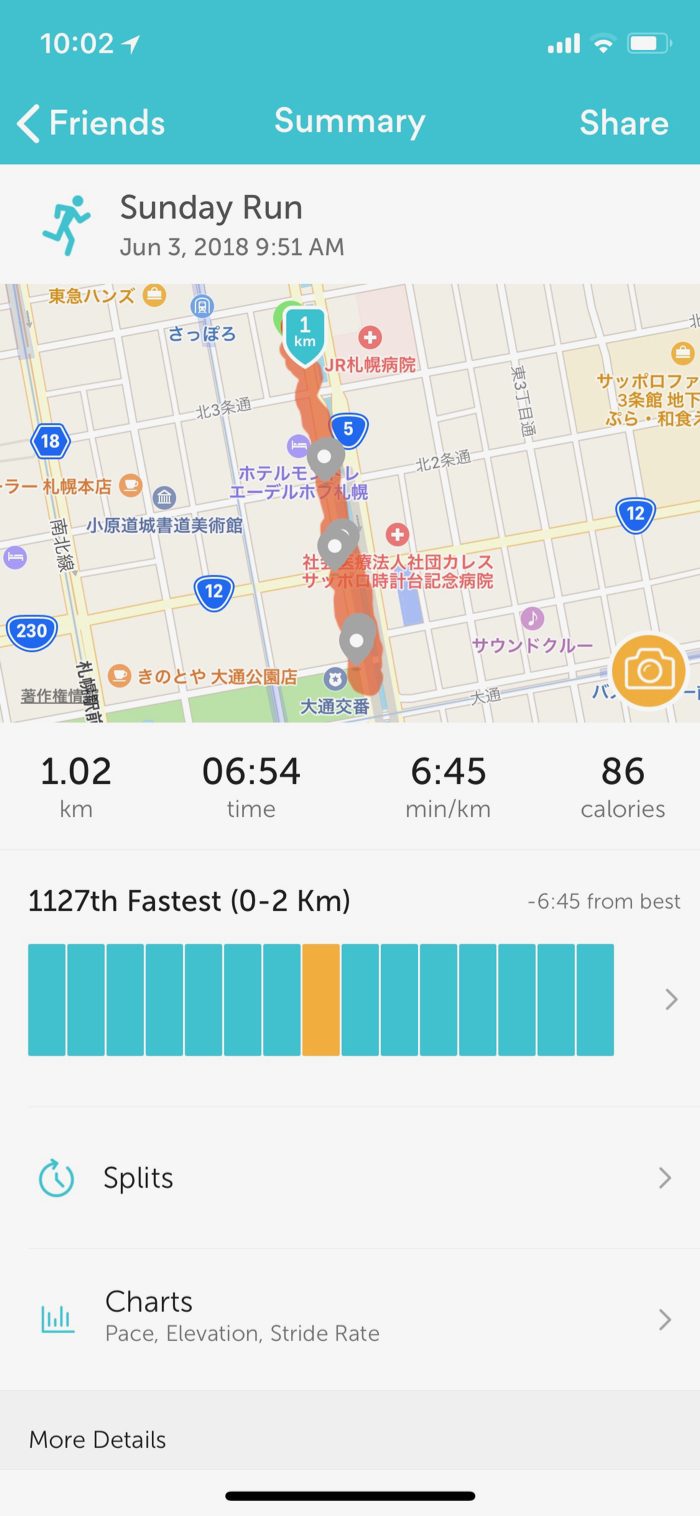Screen dimensions: 700x1516
Task: Add a photo with the camera button
Action: pos(649,670)
